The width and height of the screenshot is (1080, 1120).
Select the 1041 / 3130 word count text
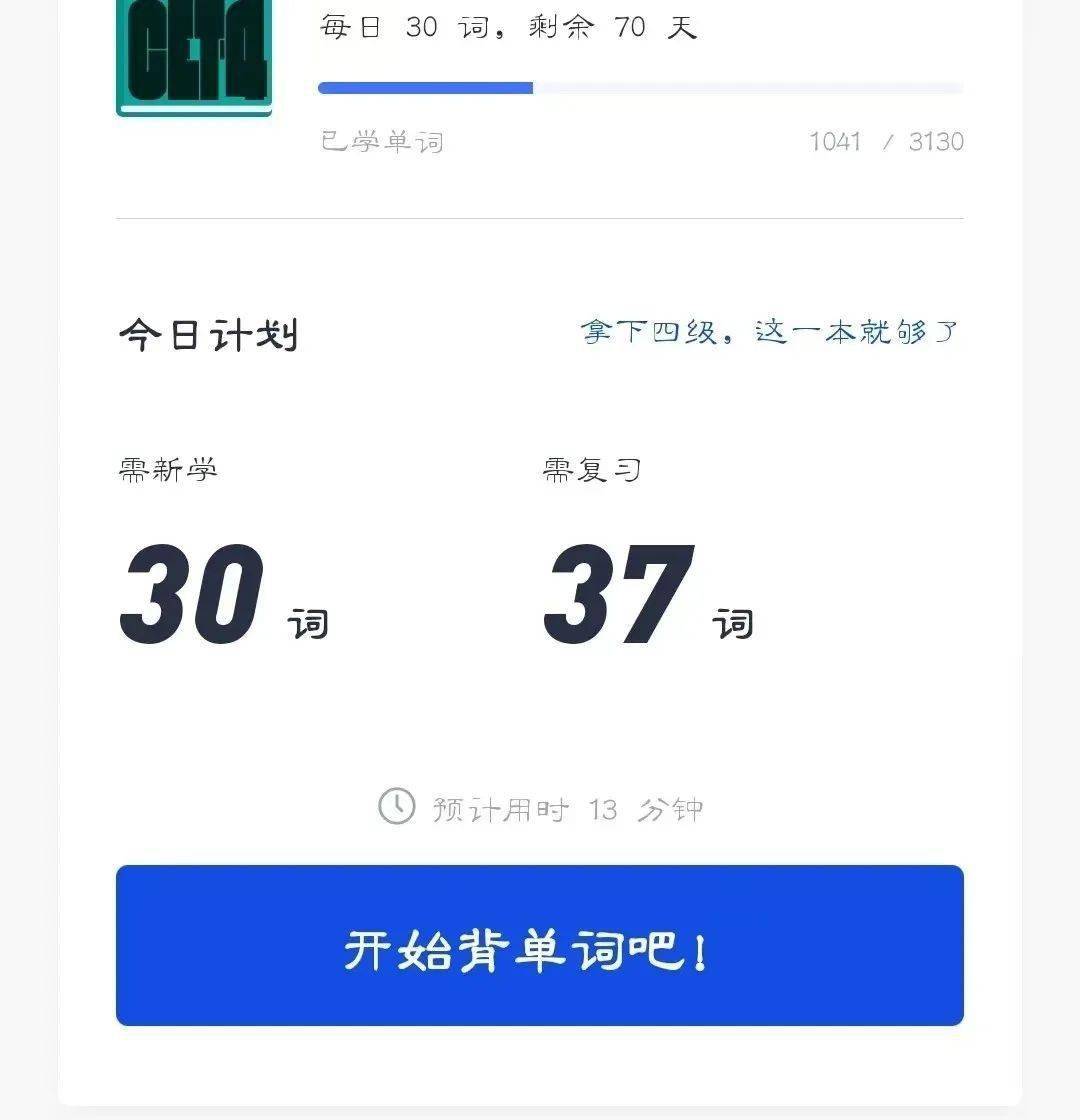click(885, 142)
